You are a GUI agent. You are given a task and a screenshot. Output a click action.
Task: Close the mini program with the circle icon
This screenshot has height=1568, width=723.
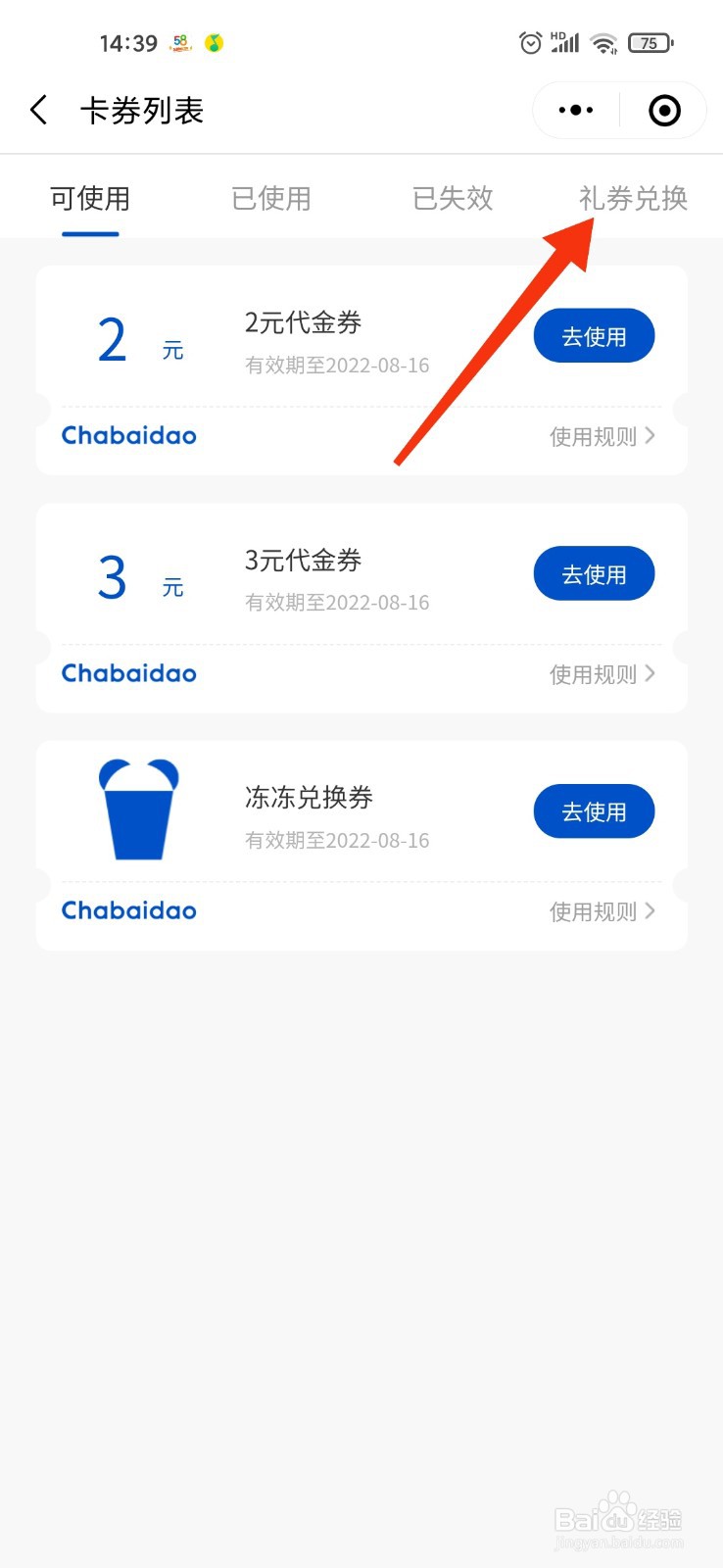[x=664, y=111]
